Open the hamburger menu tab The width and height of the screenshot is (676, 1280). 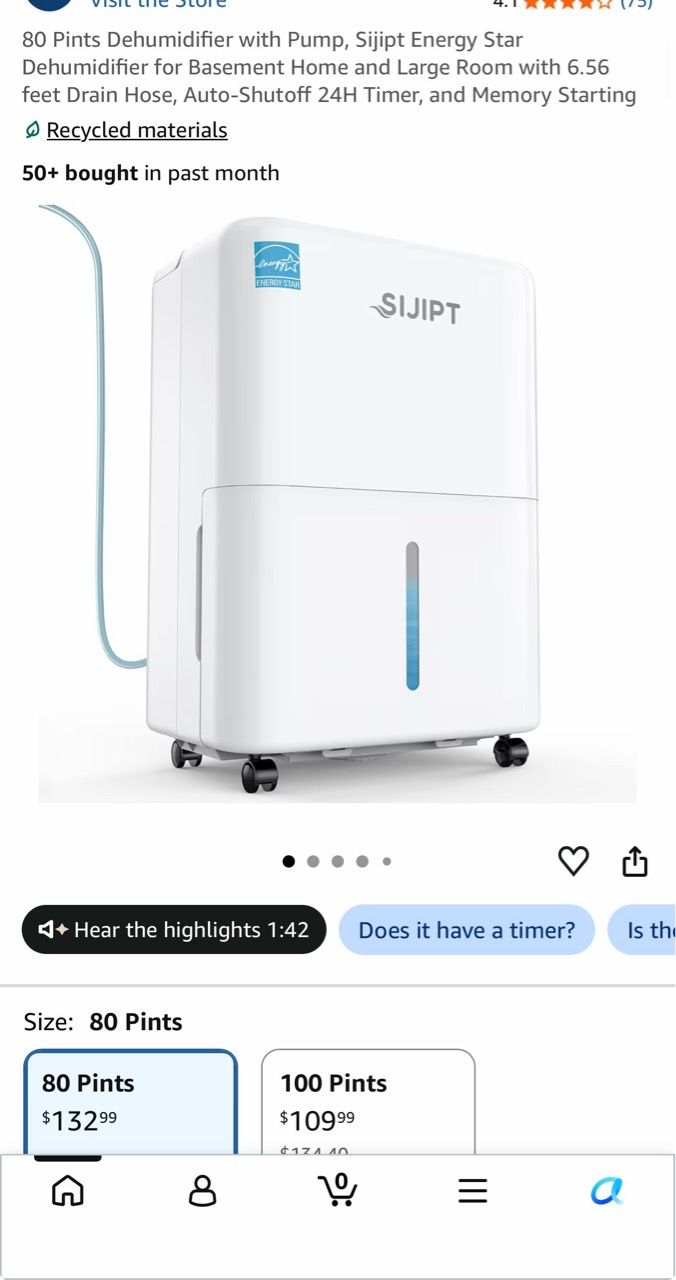tap(473, 1190)
